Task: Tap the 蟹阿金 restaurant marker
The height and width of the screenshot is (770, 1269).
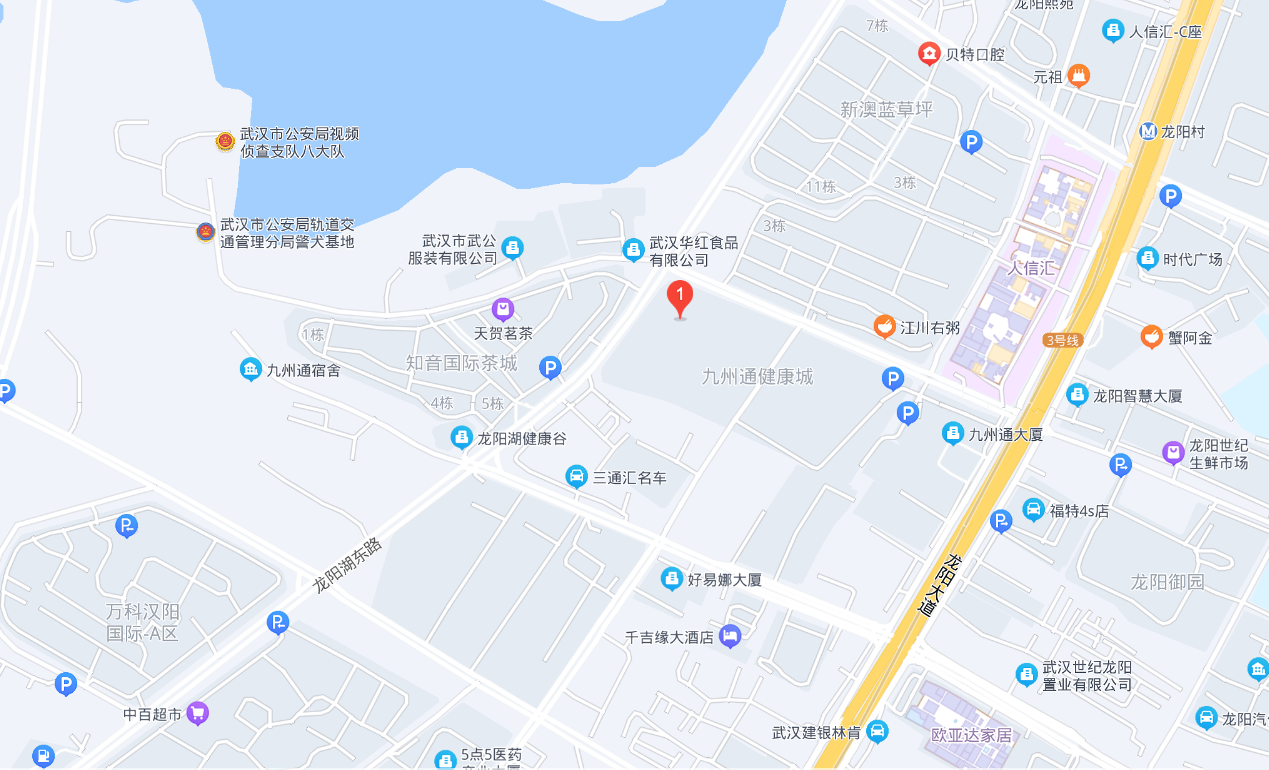Action: click(1152, 337)
